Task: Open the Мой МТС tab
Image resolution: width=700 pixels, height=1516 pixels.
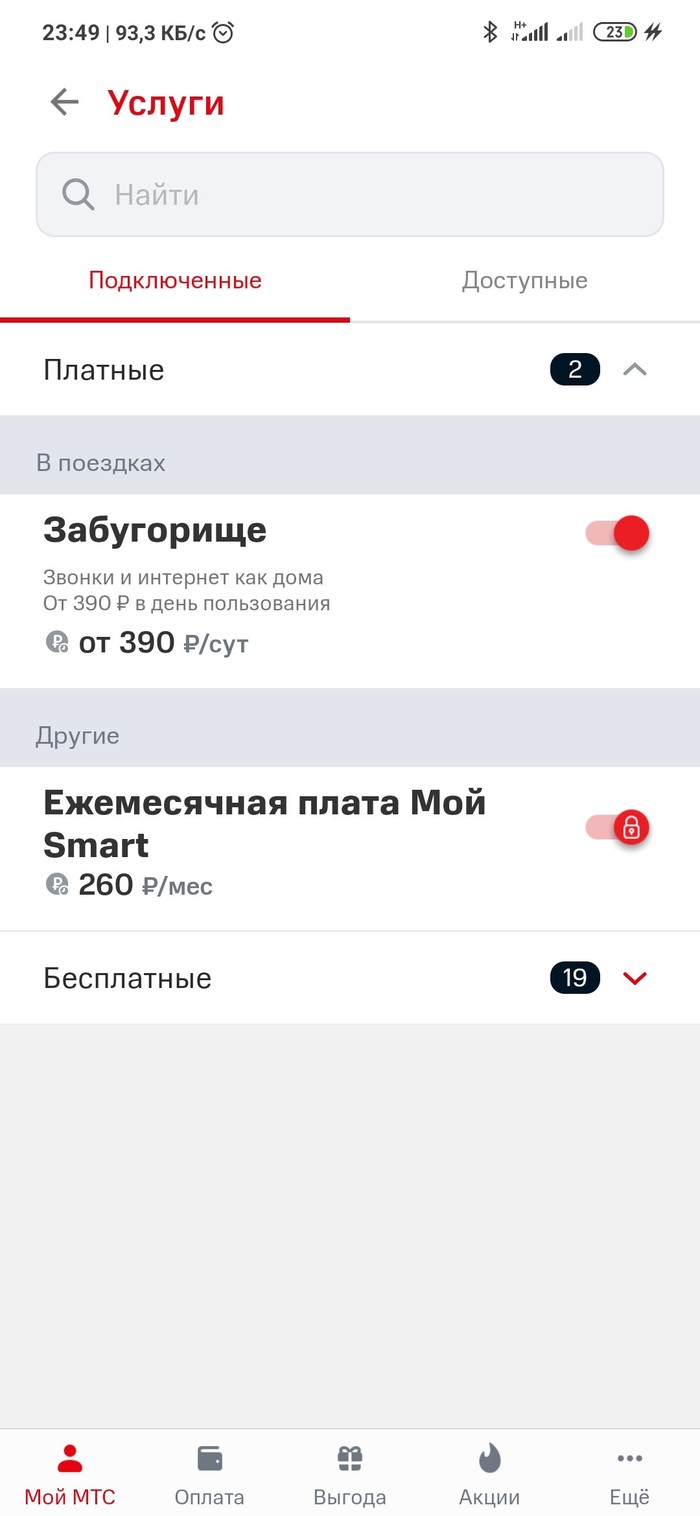Action: coord(70,1474)
